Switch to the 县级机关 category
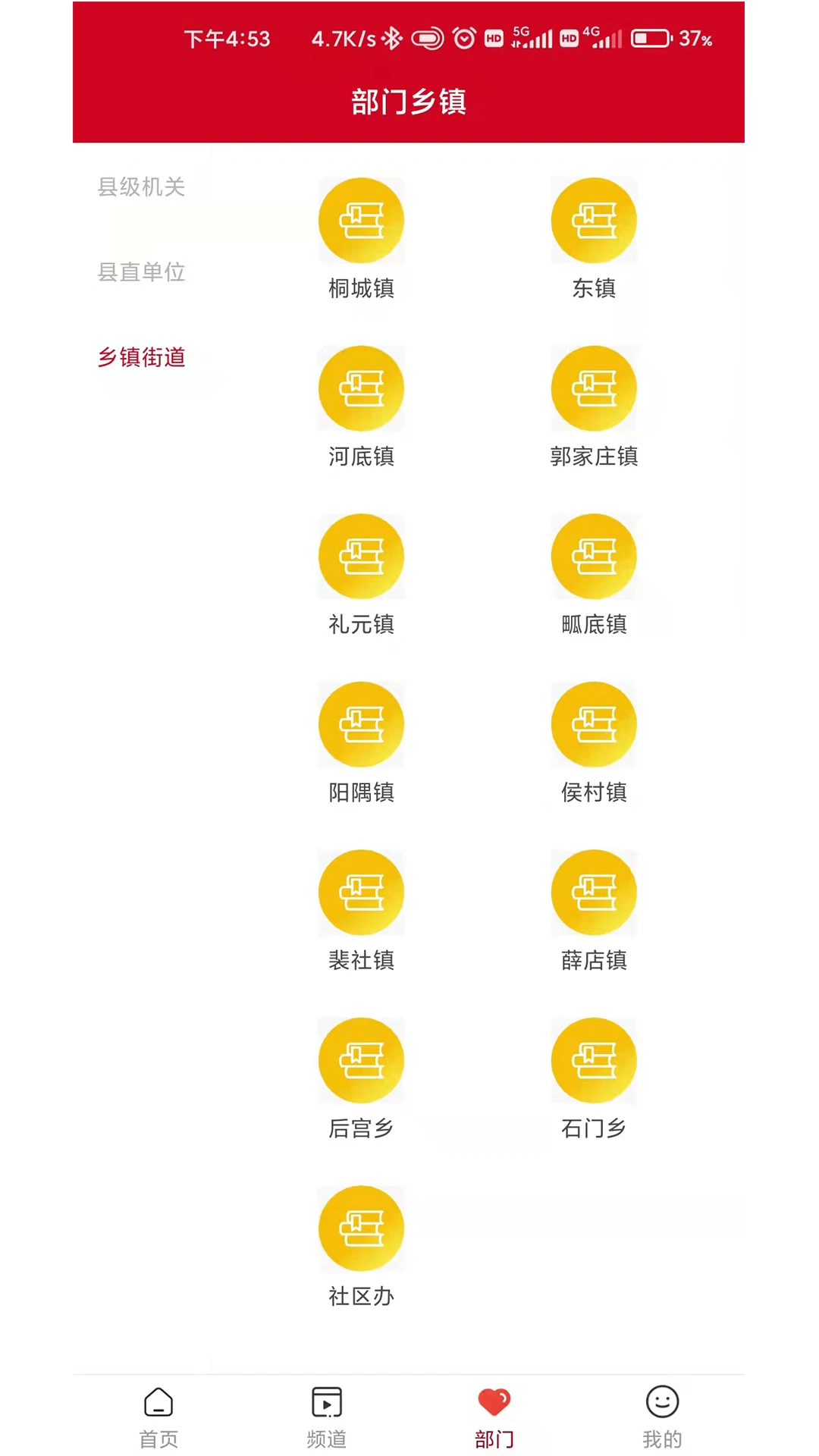819x1456 pixels. pyautogui.click(x=143, y=188)
